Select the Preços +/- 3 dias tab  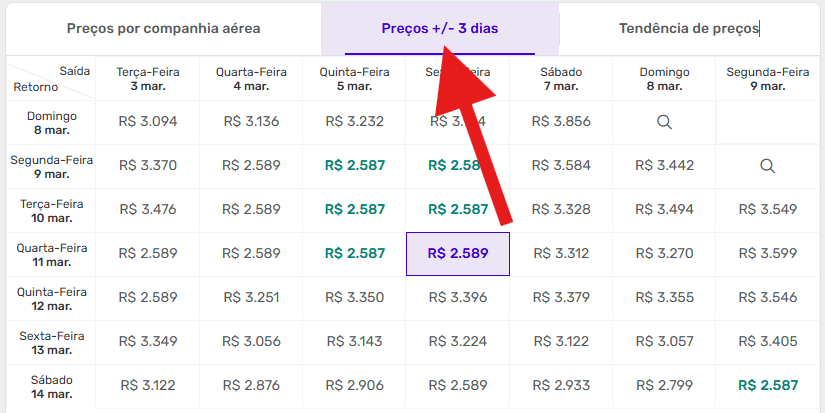tap(440, 28)
